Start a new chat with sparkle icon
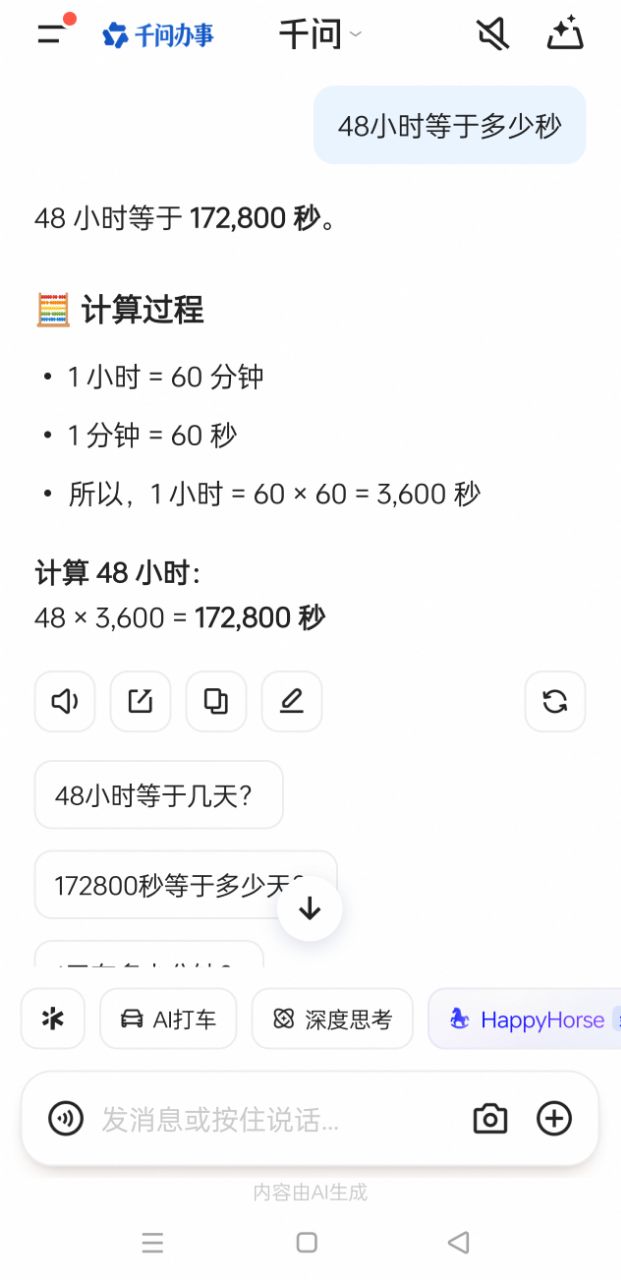621x1280 pixels. click(x=564, y=34)
